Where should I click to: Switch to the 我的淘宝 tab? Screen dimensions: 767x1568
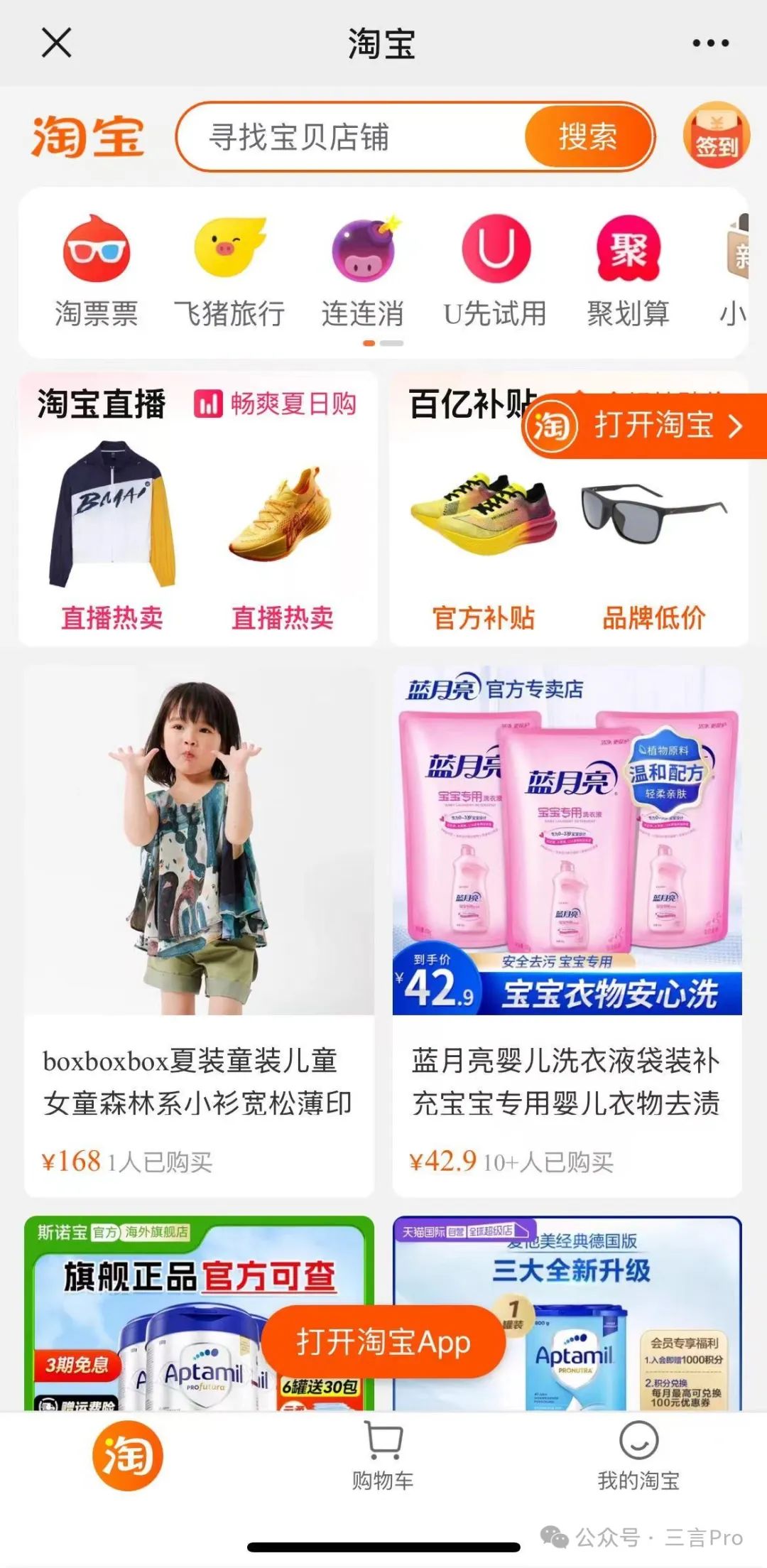click(638, 1456)
